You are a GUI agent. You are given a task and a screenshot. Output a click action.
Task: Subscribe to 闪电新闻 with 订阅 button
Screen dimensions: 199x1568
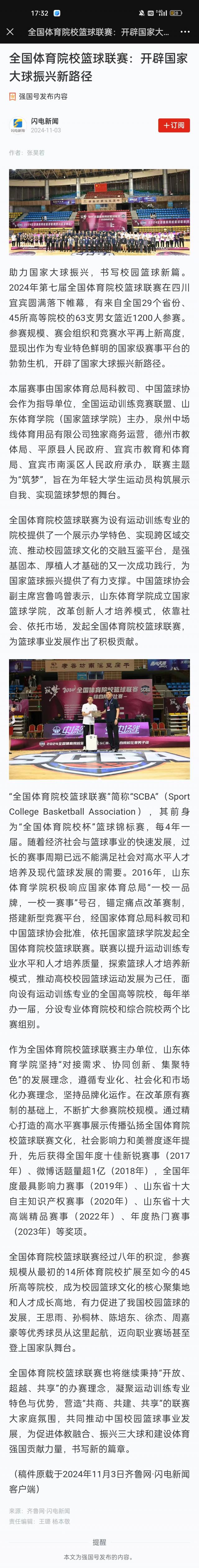pos(174,125)
